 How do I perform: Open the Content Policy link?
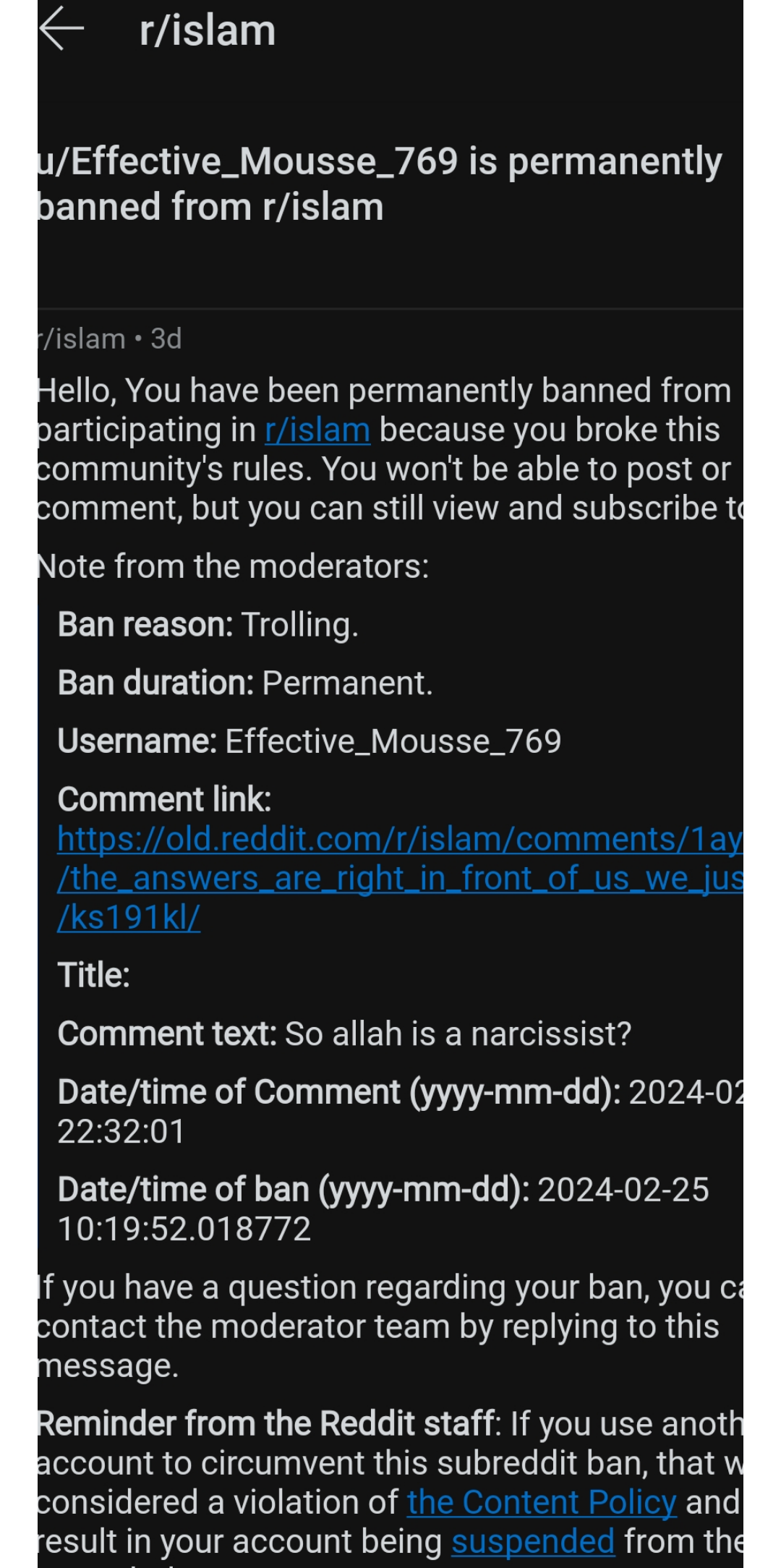click(x=541, y=1502)
